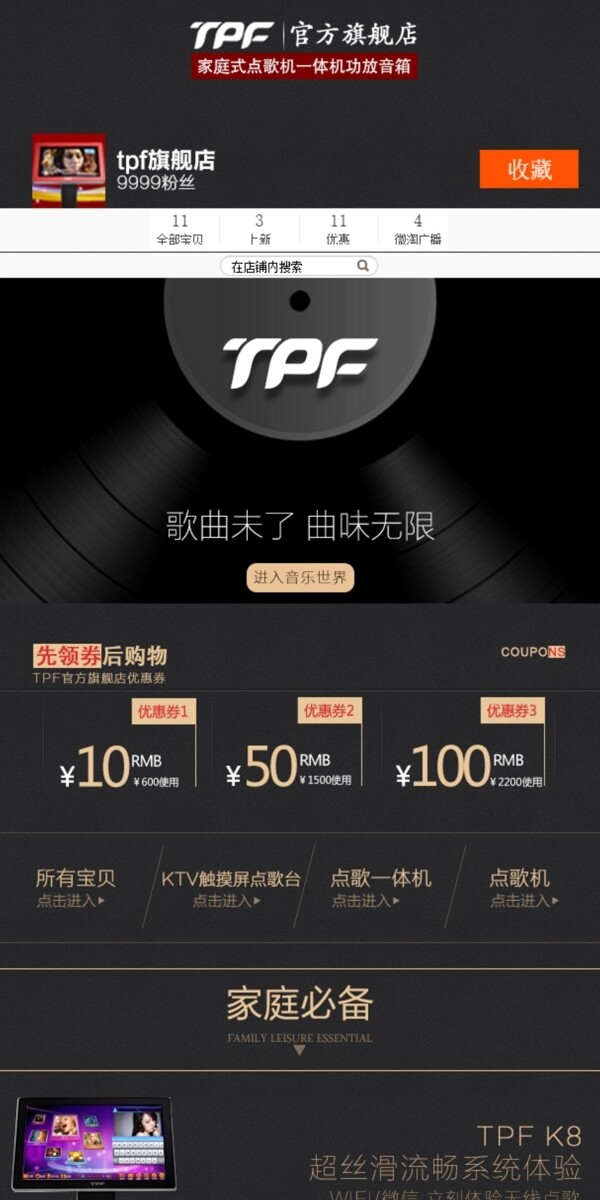Image resolution: width=600 pixels, height=1200 pixels.
Task: Open the 微淘广播 tab
Action: pyautogui.click(x=417, y=229)
